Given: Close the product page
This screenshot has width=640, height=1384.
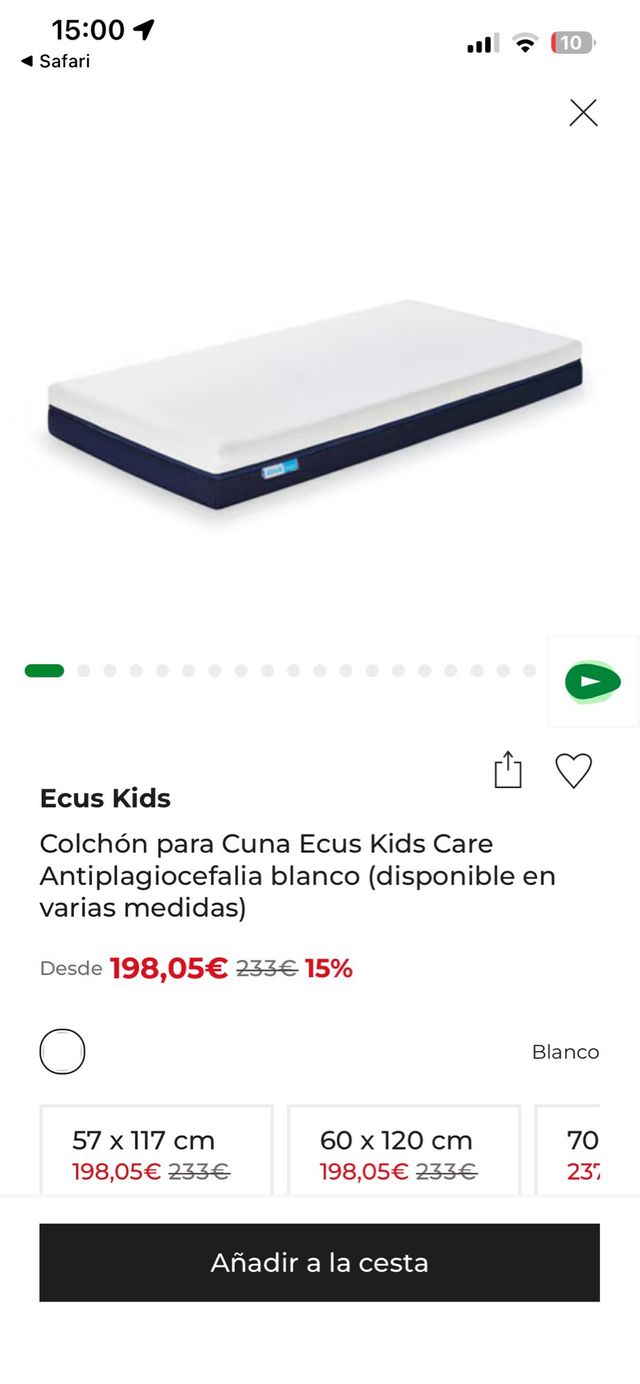Looking at the screenshot, I should [x=583, y=113].
